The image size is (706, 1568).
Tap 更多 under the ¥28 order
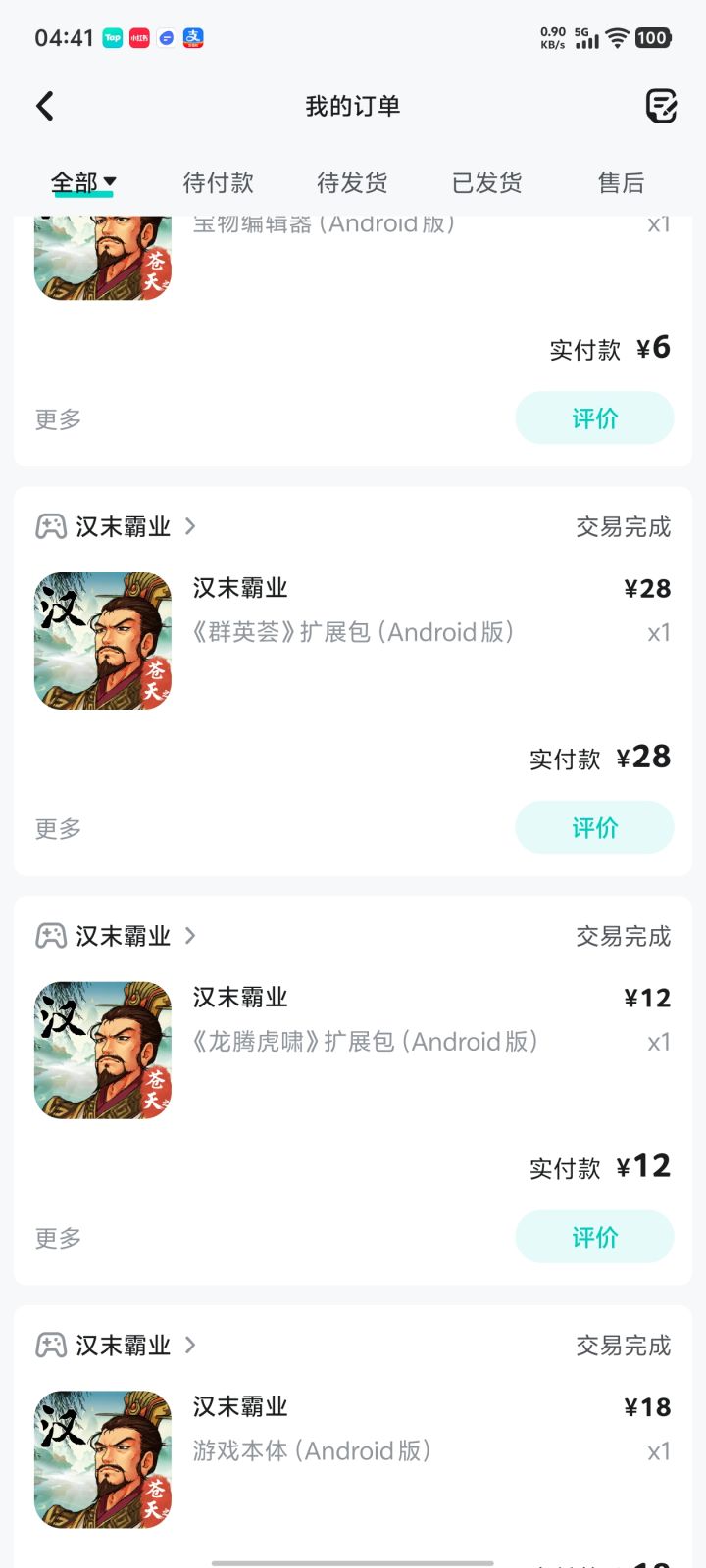[x=56, y=827]
